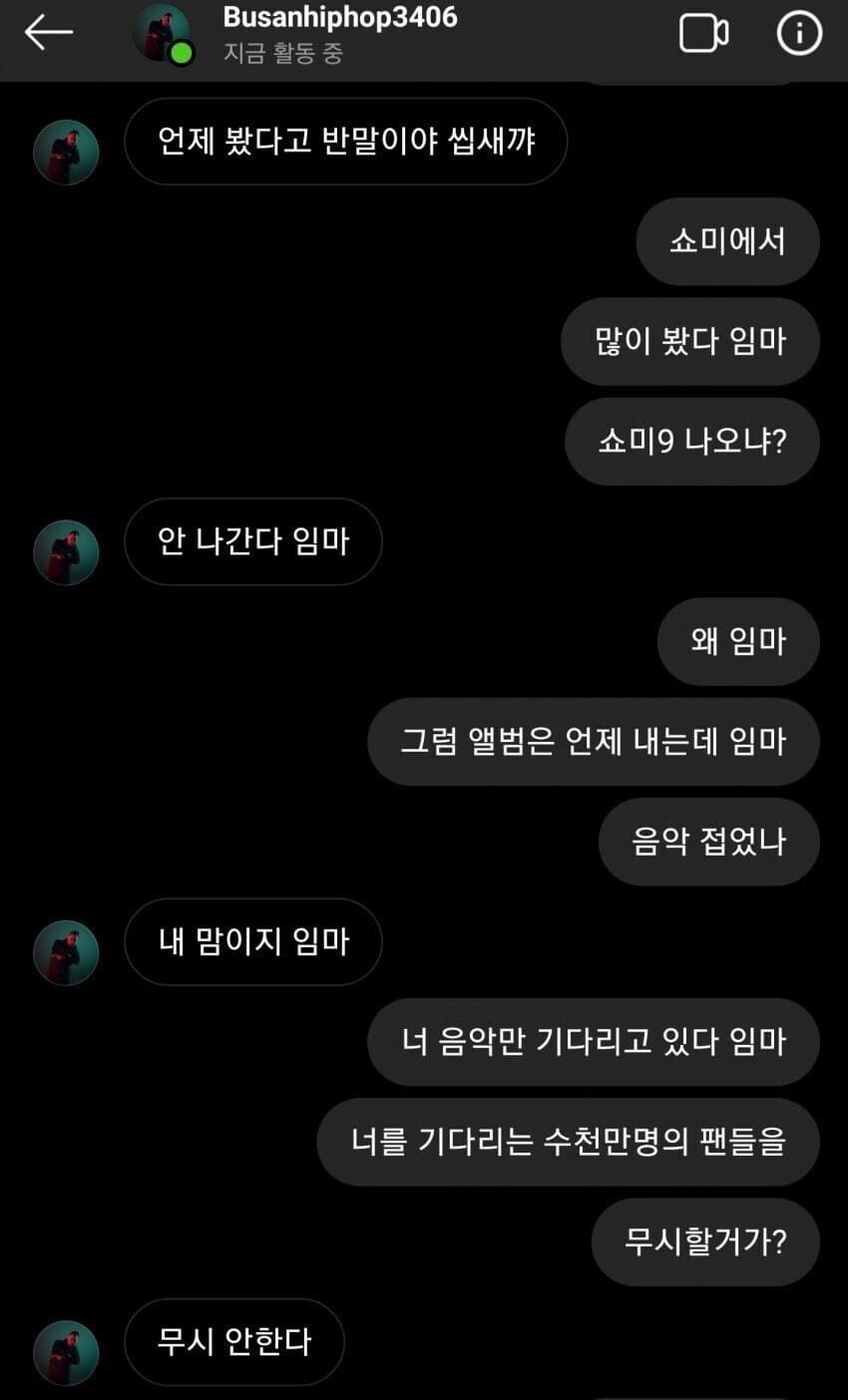Tap the '너 음악만 기다리고 있다 임마' message
Screen dimensions: 848x1400
click(x=595, y=1042)
